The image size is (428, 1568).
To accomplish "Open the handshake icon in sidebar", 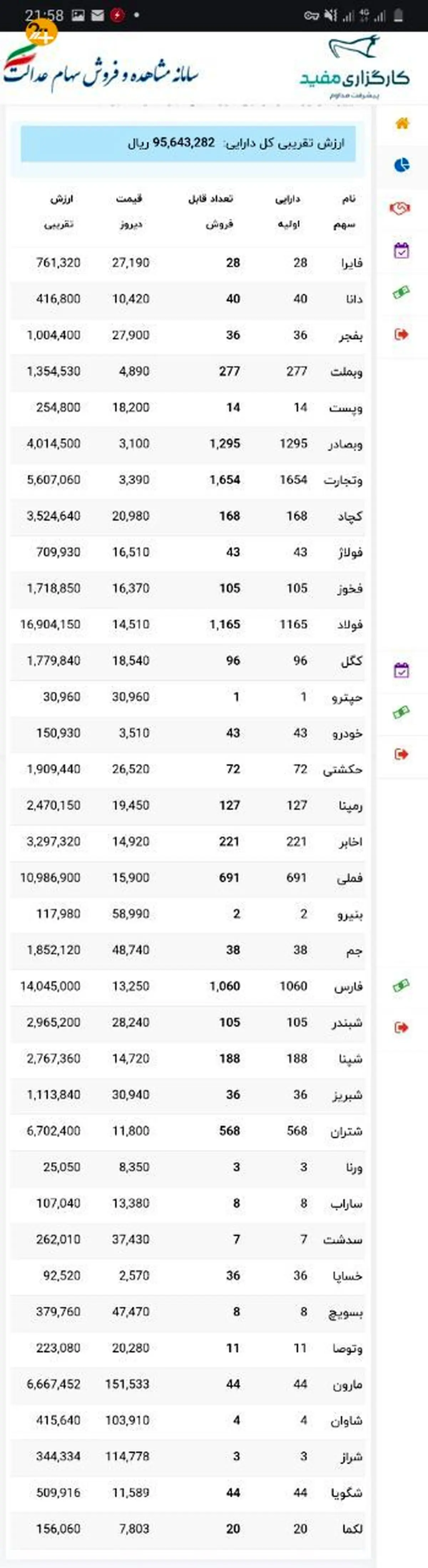I will coord(400,208).
